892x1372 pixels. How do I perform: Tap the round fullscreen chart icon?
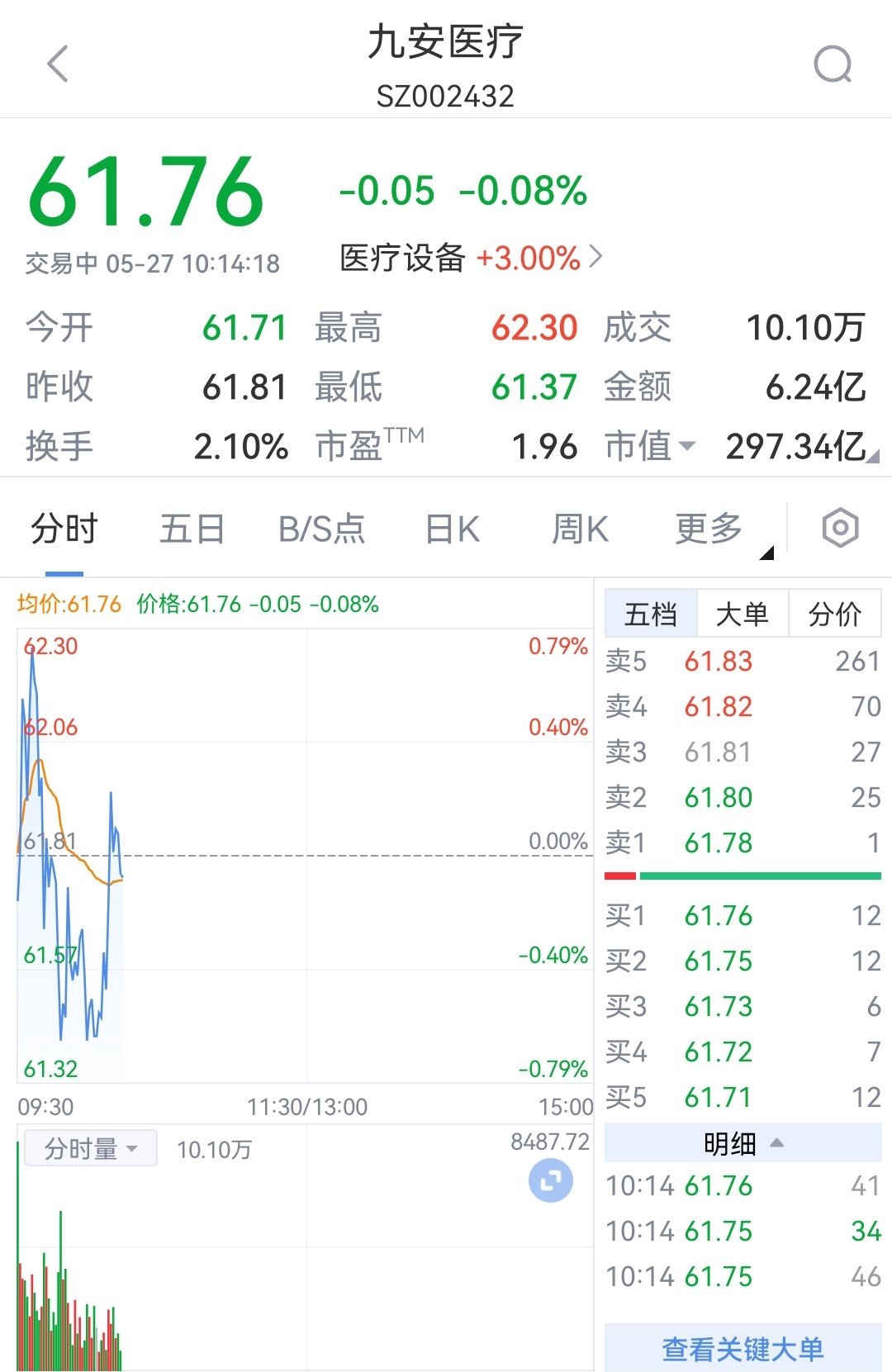click(x=550, y=1181)
